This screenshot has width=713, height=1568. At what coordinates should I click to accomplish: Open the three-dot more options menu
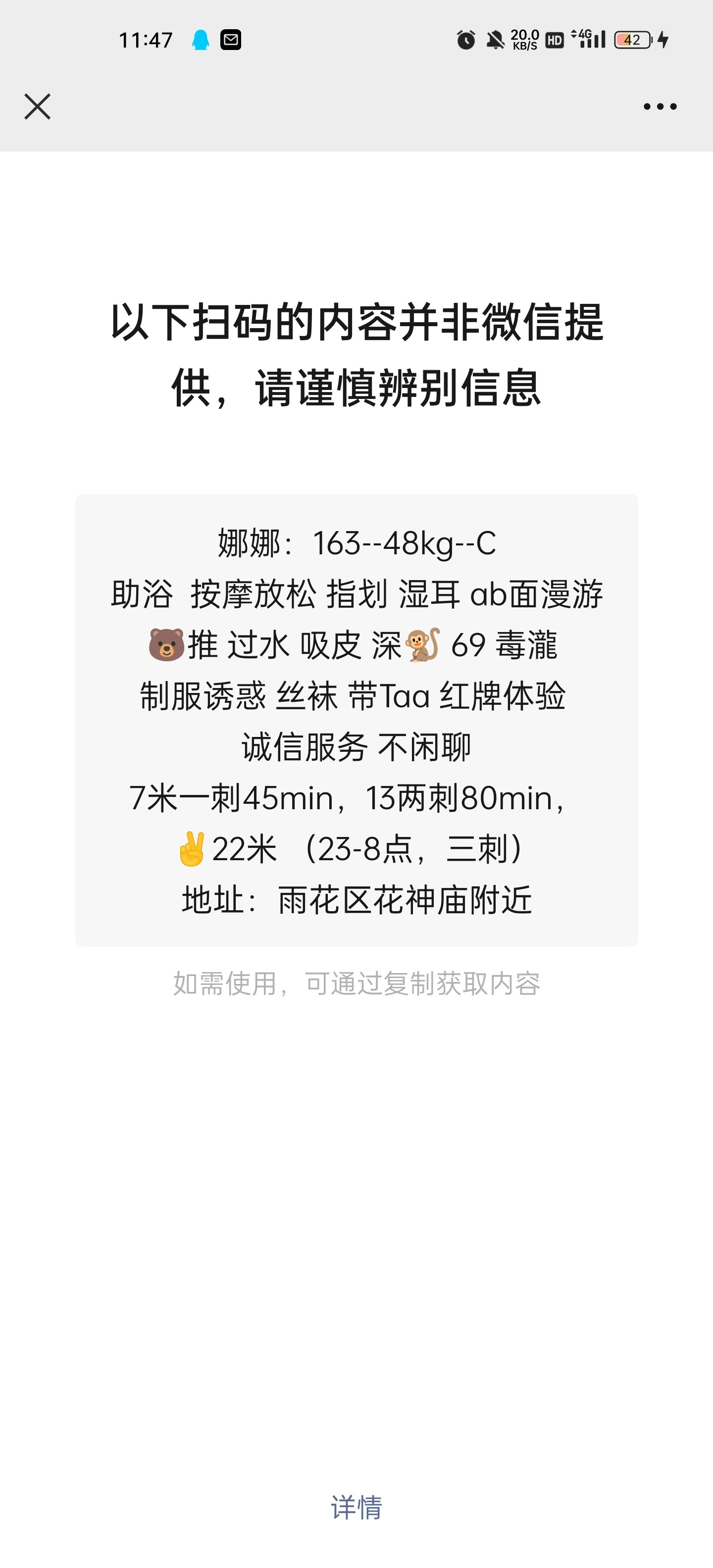tap(660, 106)
